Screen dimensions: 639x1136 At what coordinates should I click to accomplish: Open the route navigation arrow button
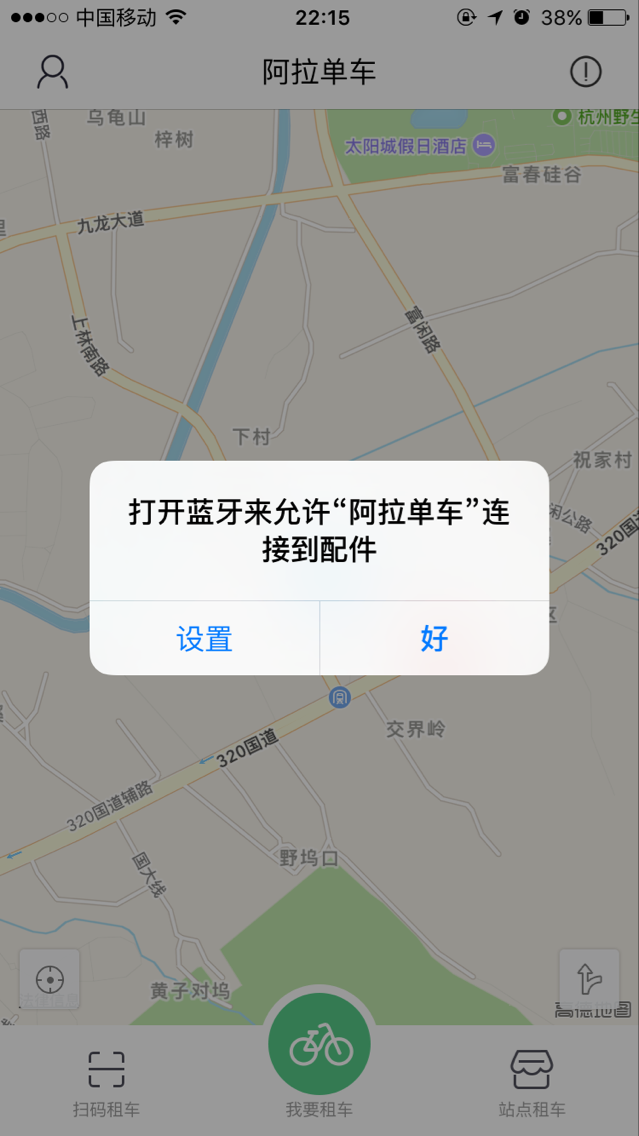[589, 979]
